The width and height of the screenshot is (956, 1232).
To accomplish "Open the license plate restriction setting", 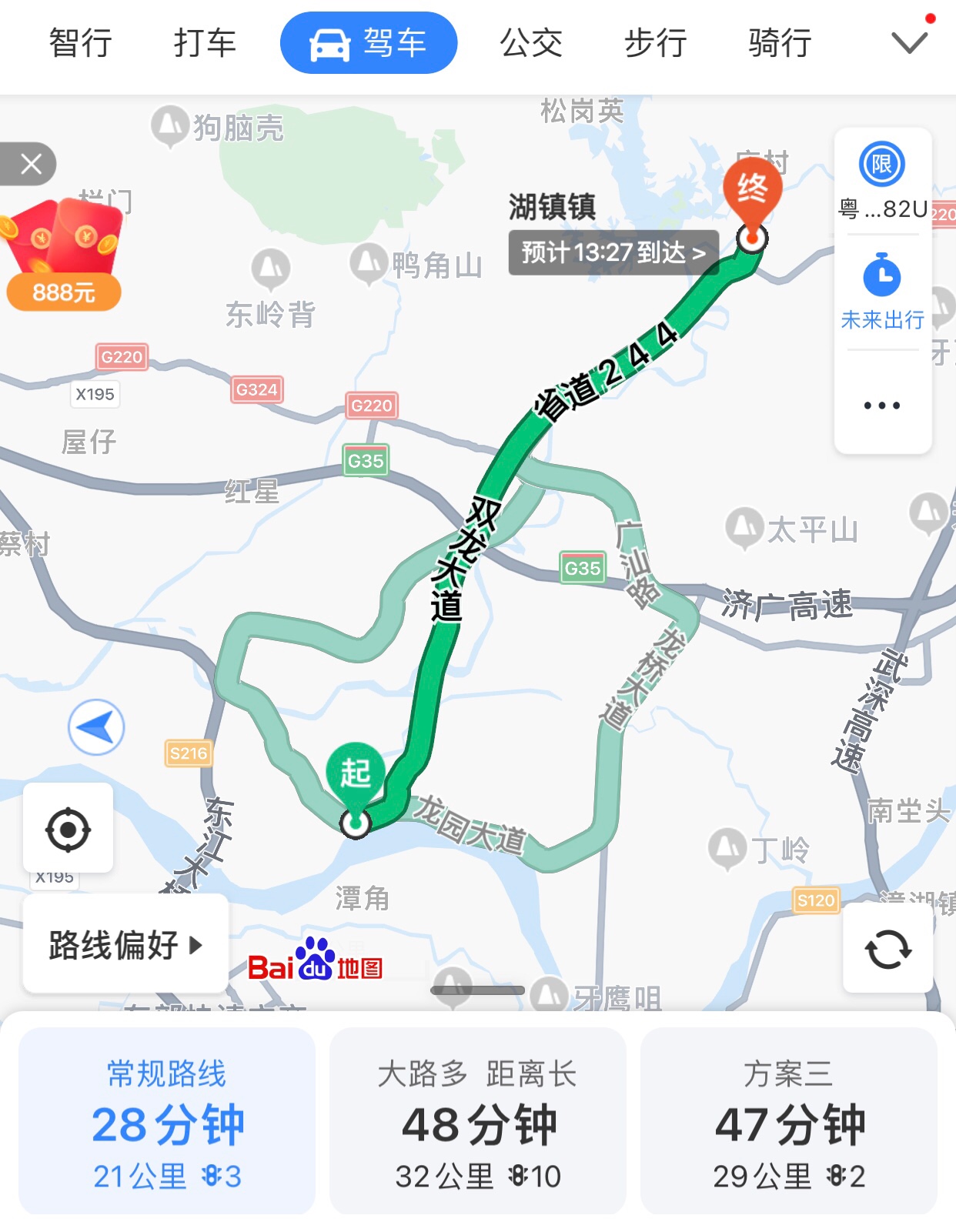I will pyautogui.click(x=882, y=182).
